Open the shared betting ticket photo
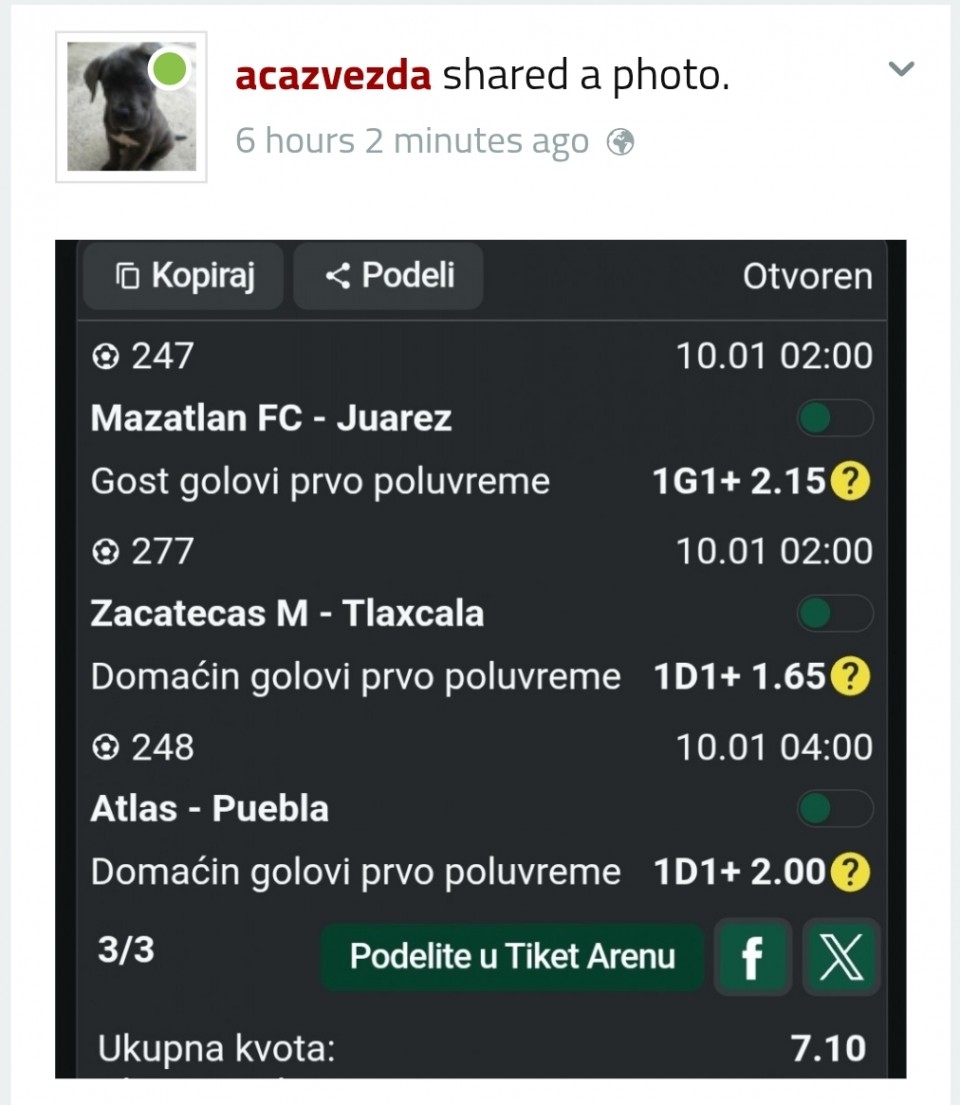This screenshot has width=960, height=1105. pyautogui.click(x=480, y=658)
